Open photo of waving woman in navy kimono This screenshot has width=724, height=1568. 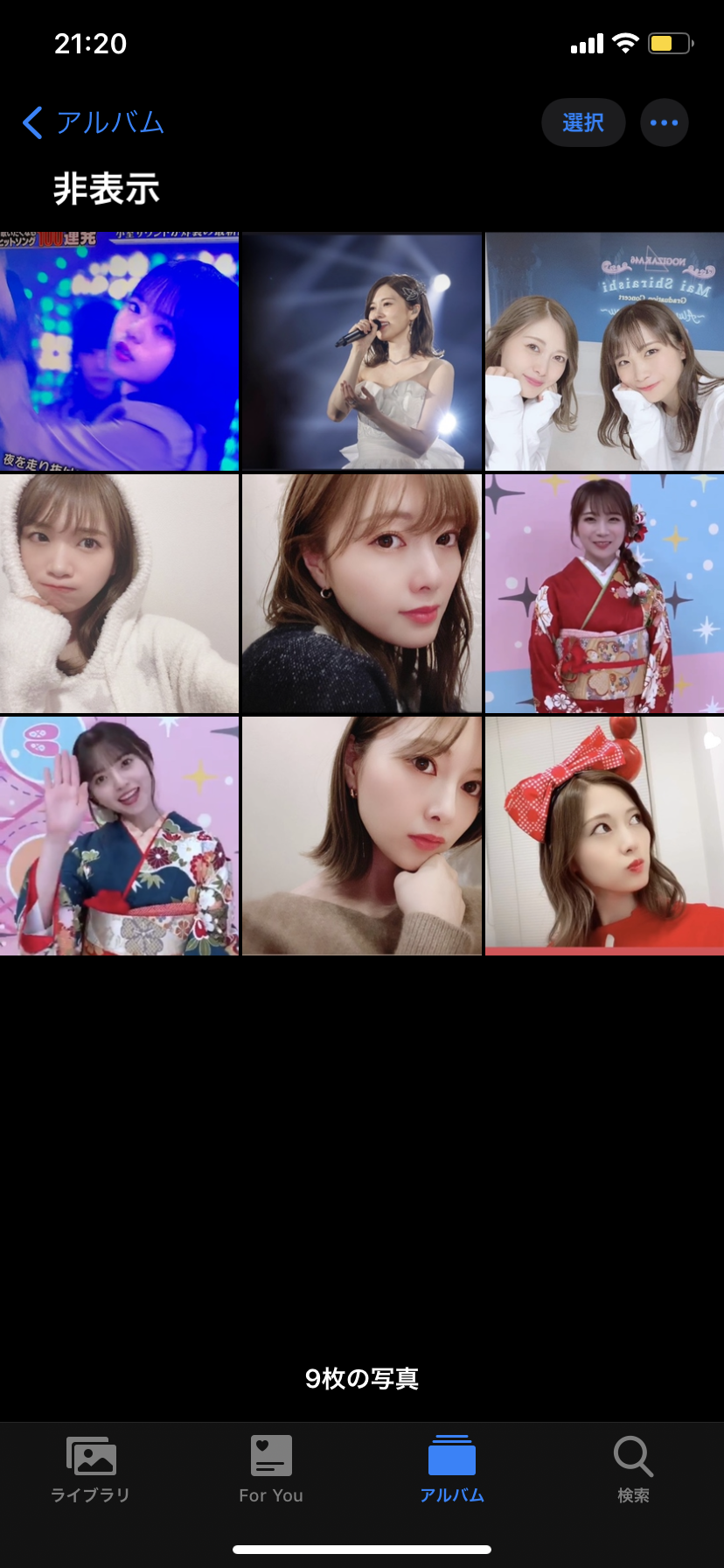[x=119, y=836]
